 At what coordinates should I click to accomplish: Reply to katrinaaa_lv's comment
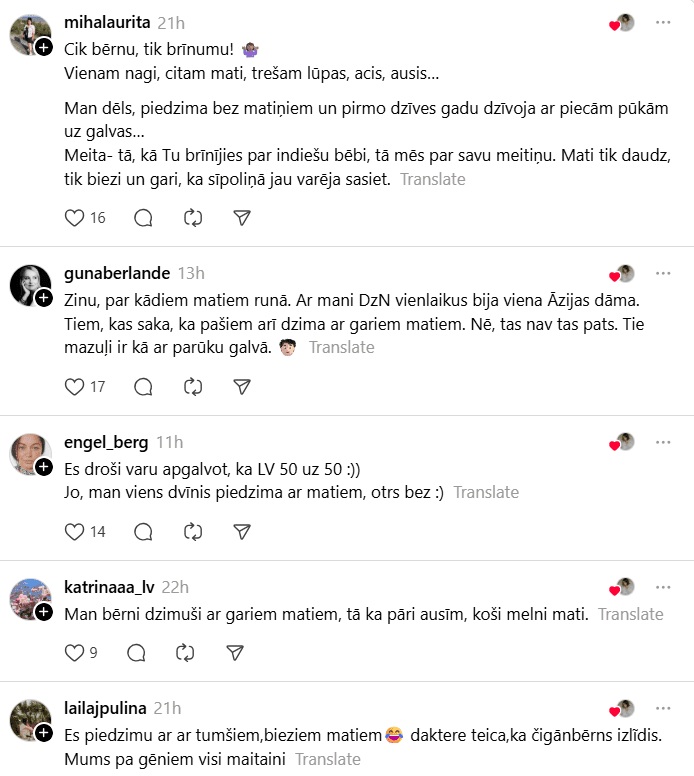[137, 652]
